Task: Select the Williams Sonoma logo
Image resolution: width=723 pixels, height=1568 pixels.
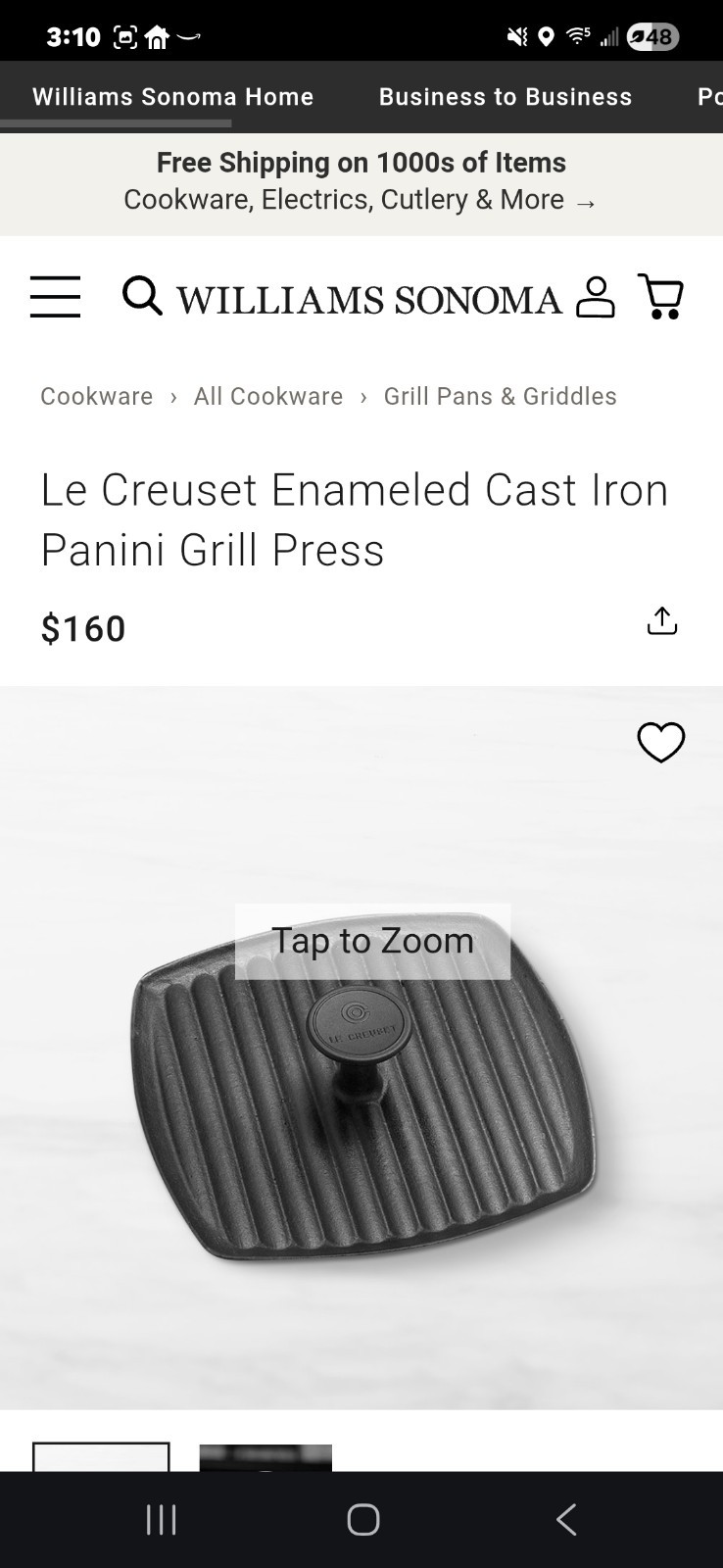Action: [366, 299]
